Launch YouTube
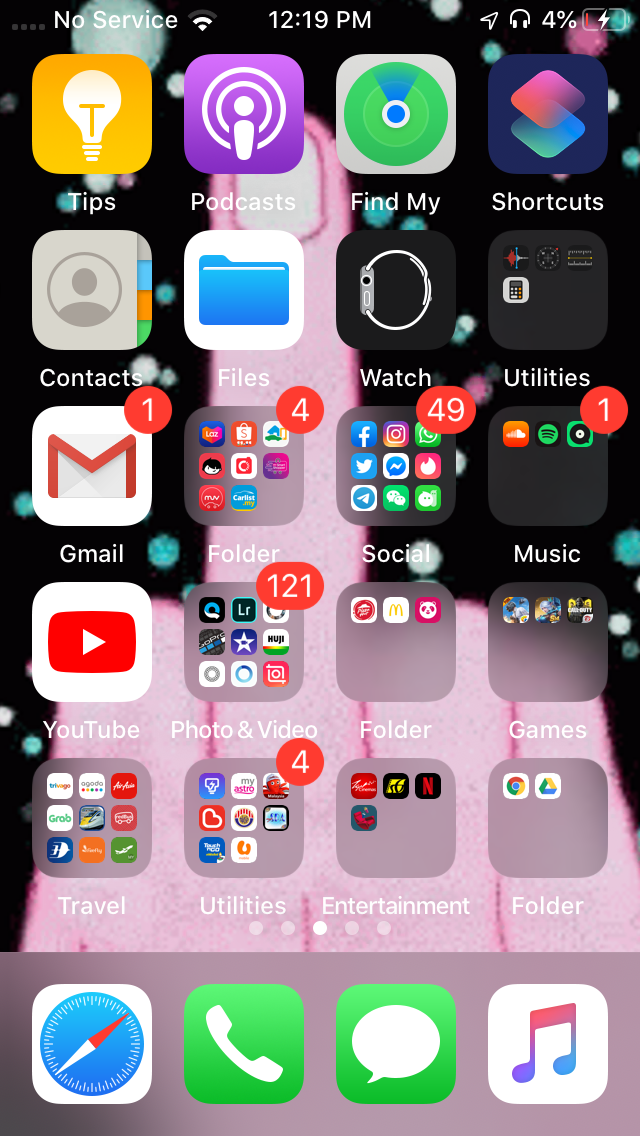 (x=92, y=642)
